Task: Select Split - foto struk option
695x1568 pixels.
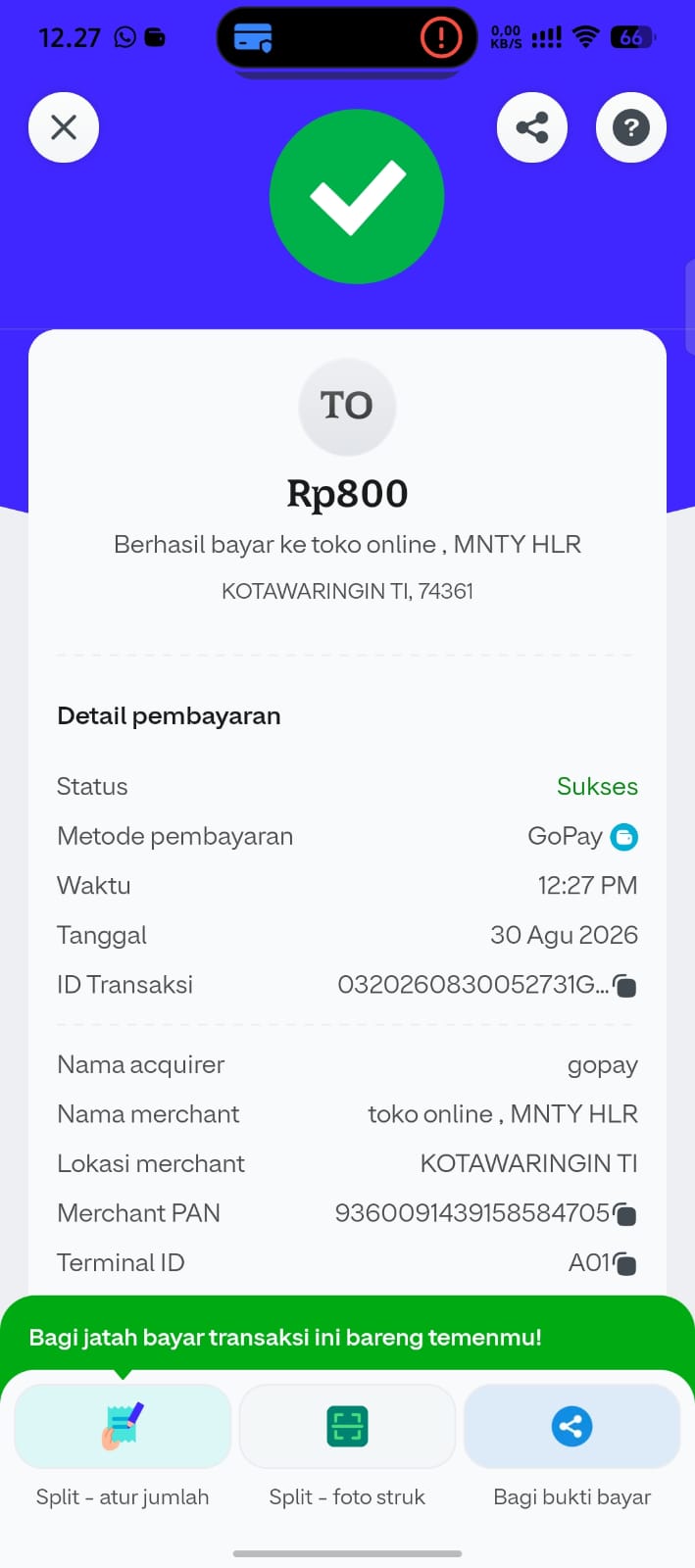Action: (x=347, y=1446)
